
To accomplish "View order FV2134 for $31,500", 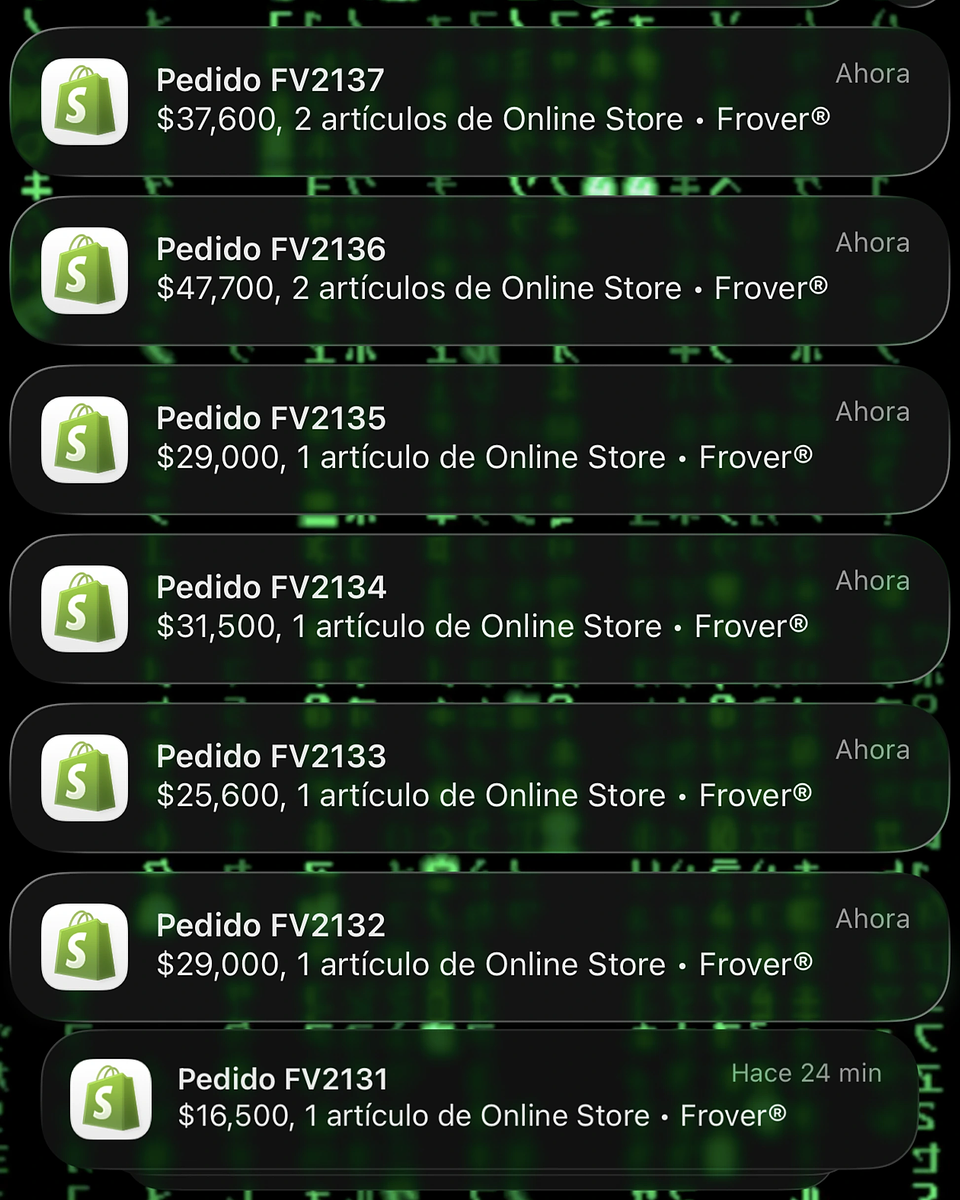I will [x=480, y=608].
